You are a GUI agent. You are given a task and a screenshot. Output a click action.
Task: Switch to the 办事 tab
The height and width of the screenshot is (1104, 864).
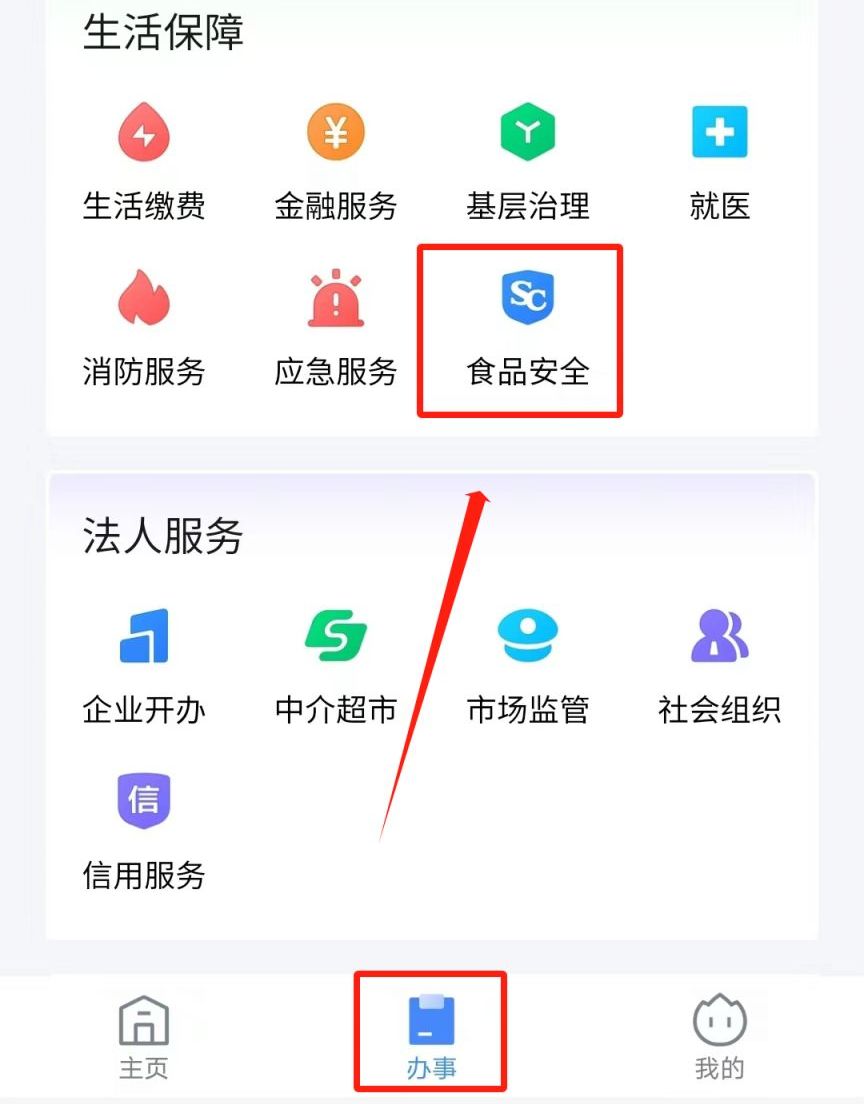[431, 1036]
